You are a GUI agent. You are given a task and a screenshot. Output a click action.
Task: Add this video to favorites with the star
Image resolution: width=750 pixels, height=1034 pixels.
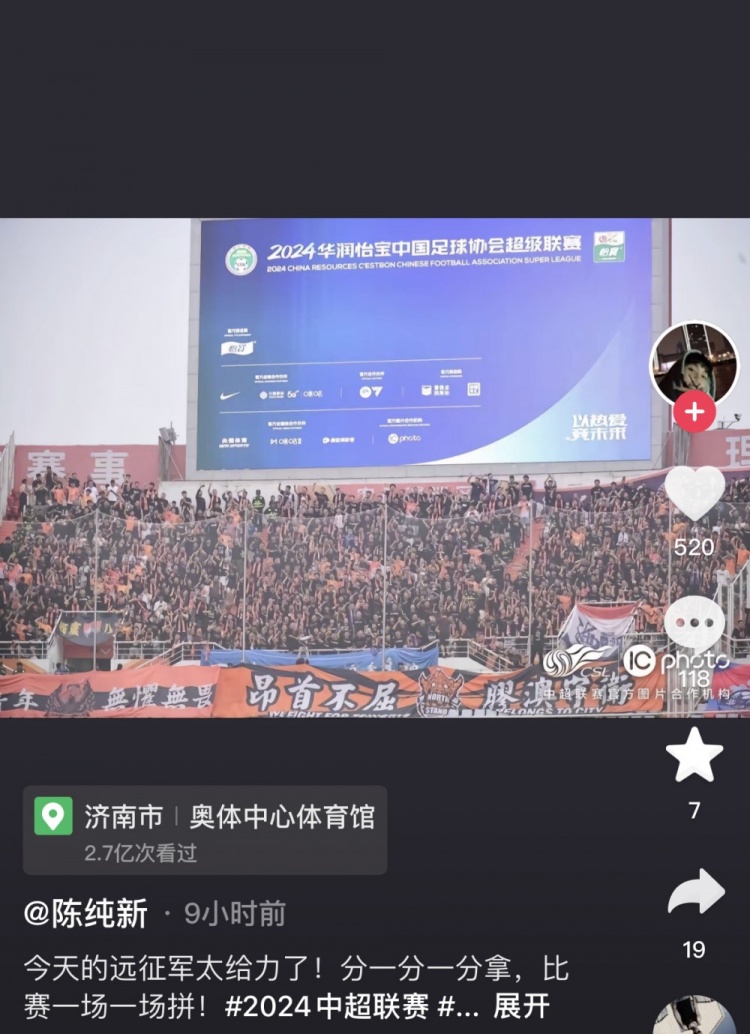[x=694, y=756]
